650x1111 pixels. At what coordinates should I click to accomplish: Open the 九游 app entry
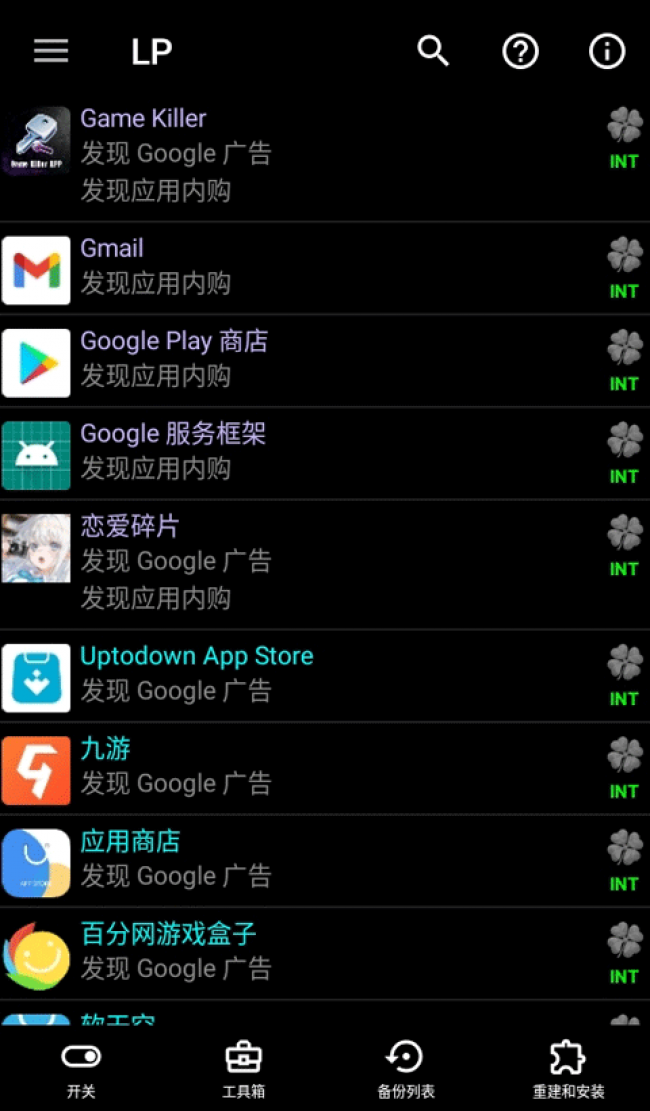(300, 768)
